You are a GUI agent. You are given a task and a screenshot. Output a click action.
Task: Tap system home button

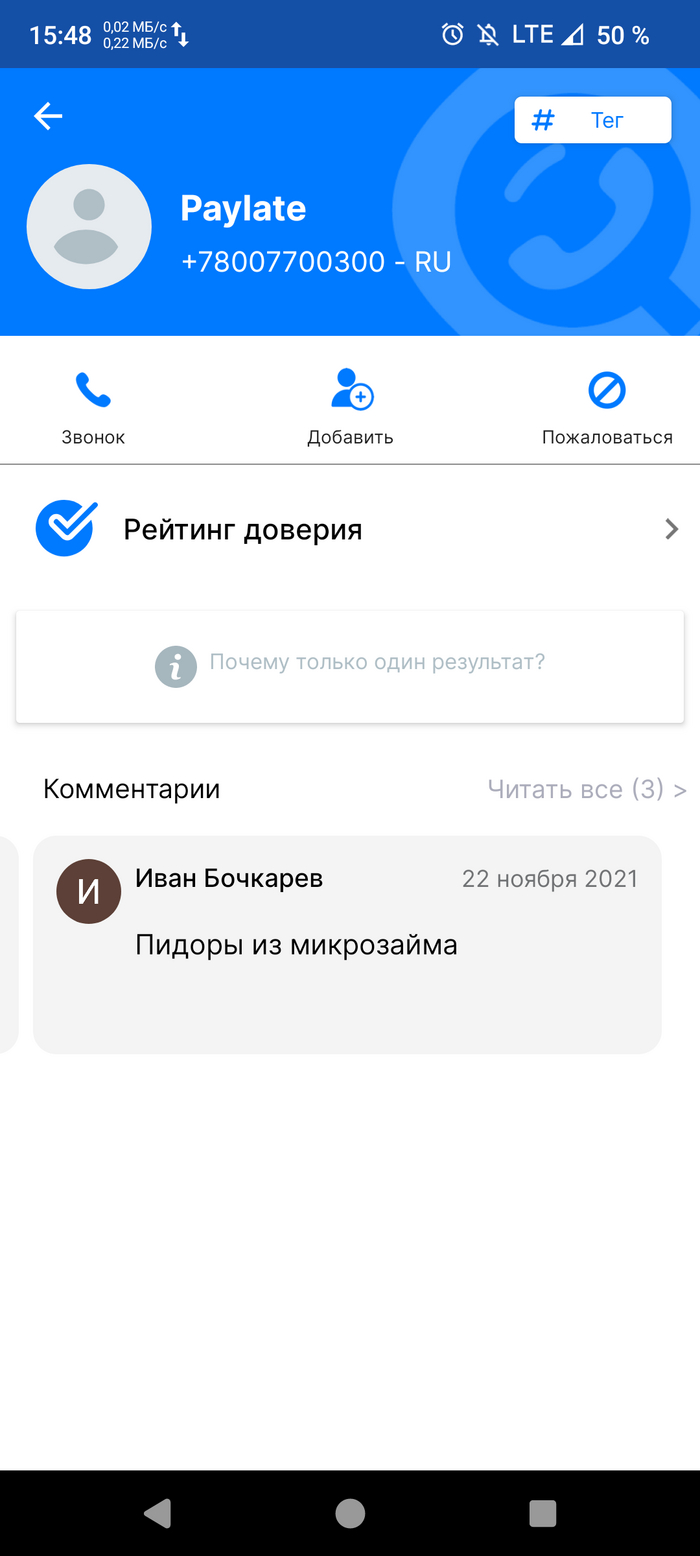click(x=350, y=1513)
